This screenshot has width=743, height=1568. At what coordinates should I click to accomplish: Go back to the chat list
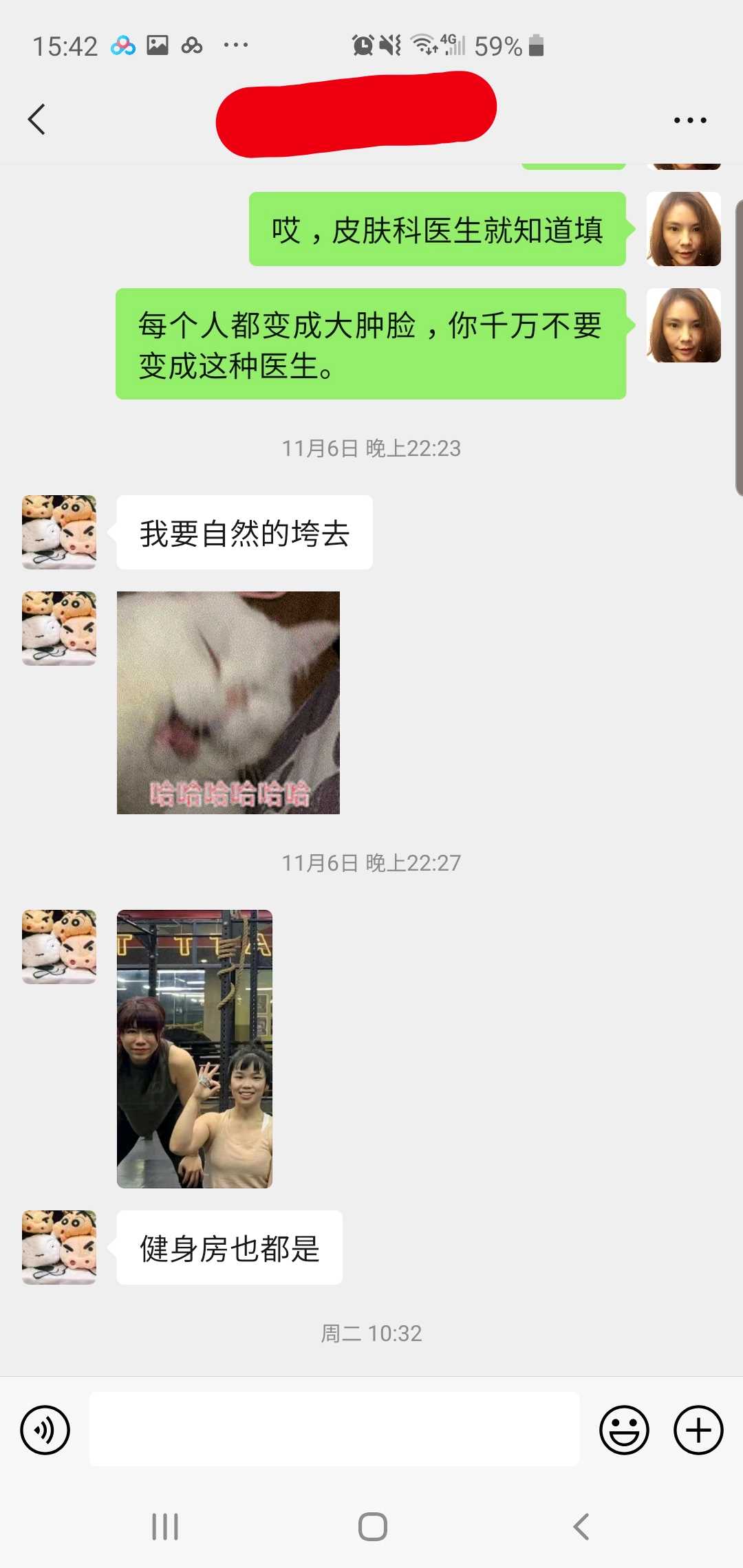(37, 120)
